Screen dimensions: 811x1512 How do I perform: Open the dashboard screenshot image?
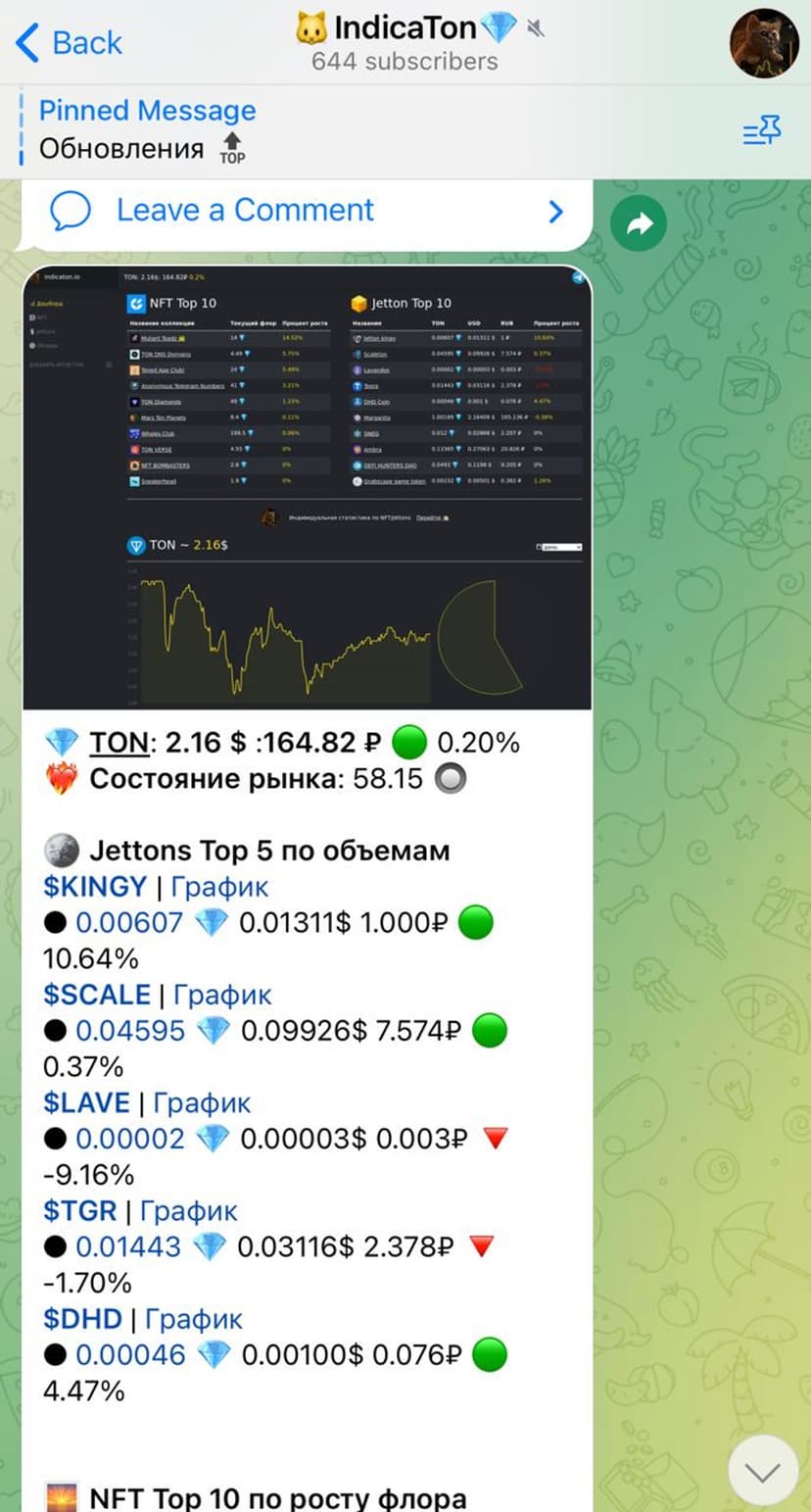coord(308,487)
